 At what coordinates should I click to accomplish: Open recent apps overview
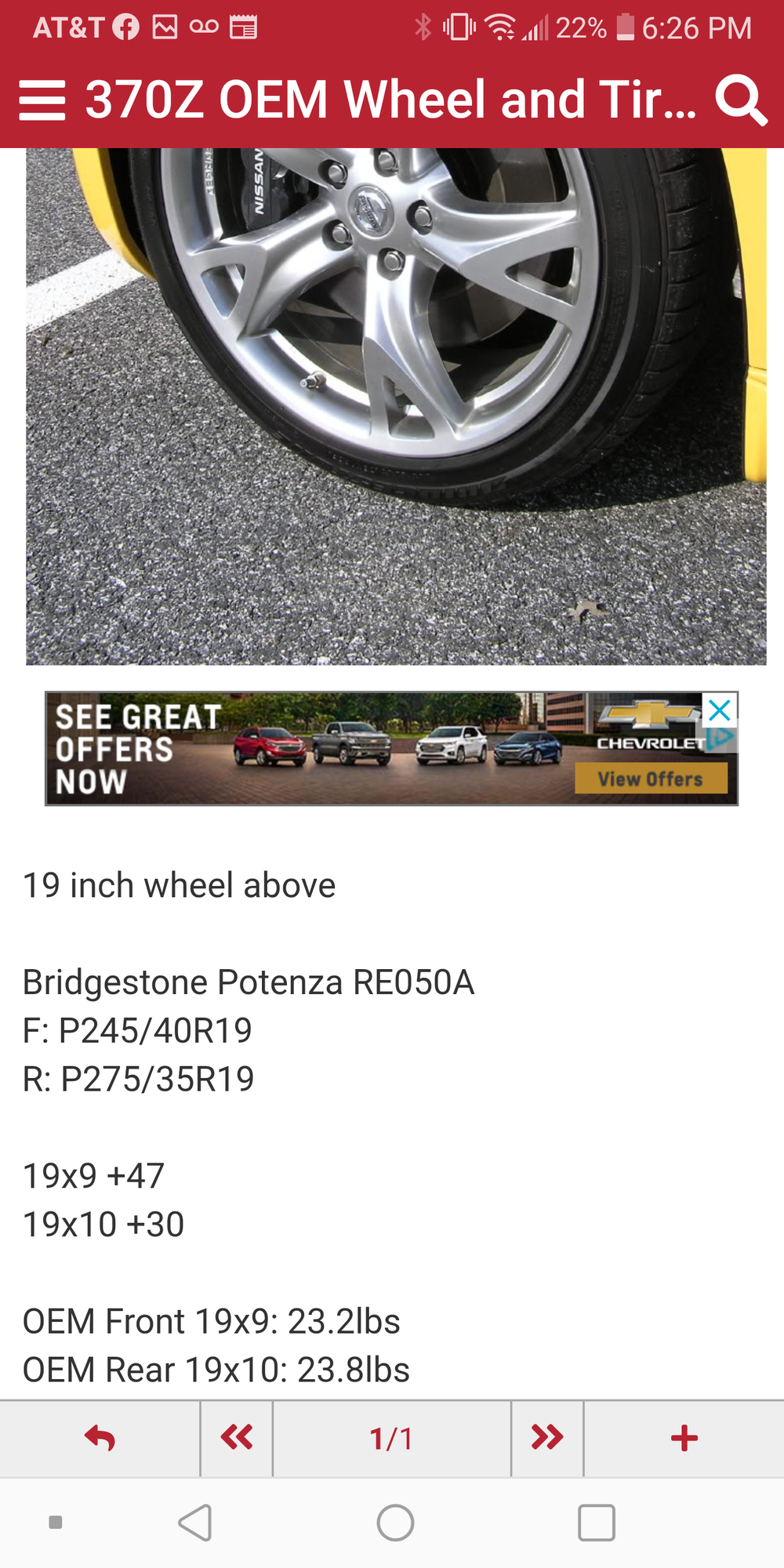coord(596,1523)
